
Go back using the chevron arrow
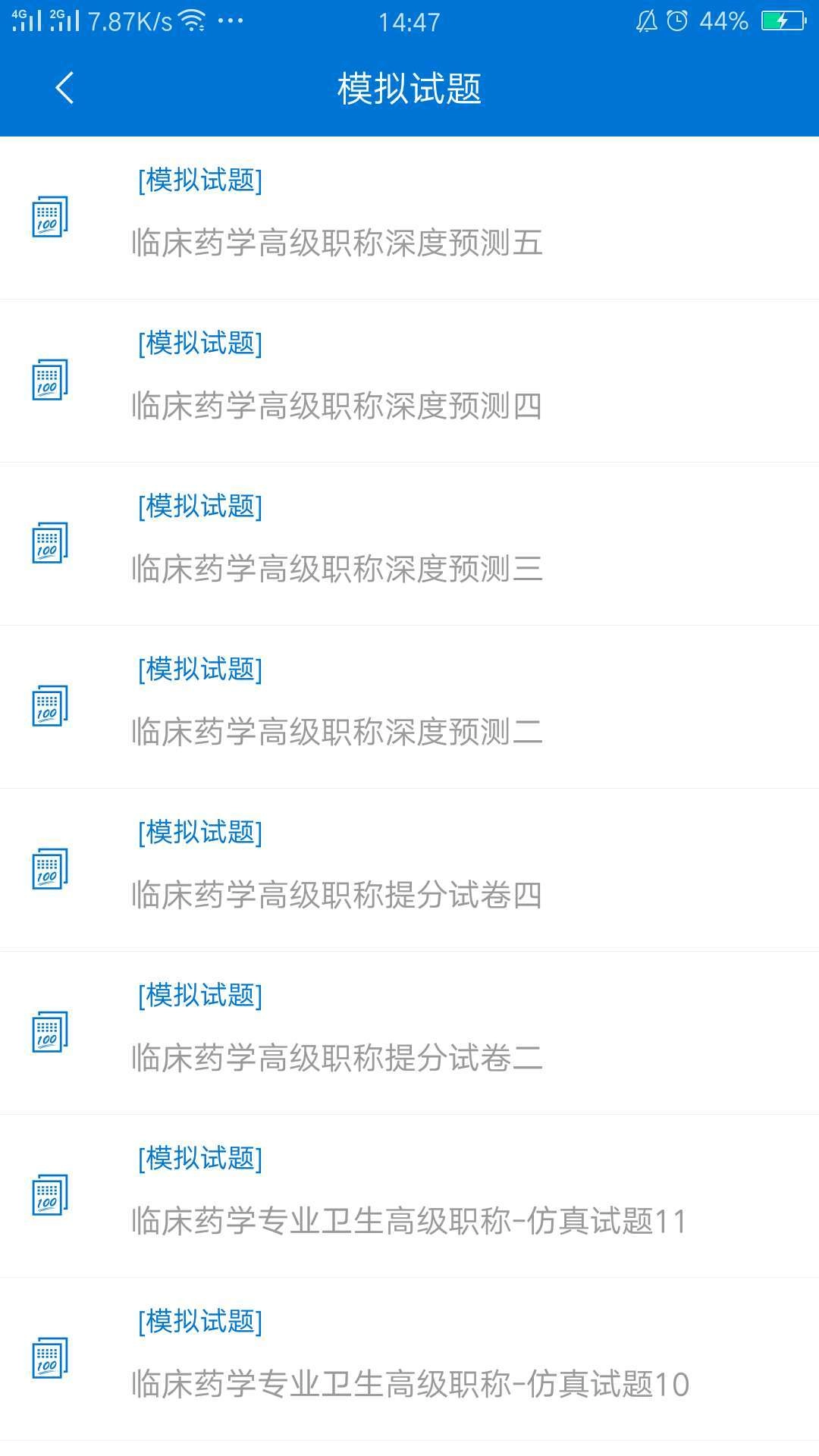click(64, 87)
